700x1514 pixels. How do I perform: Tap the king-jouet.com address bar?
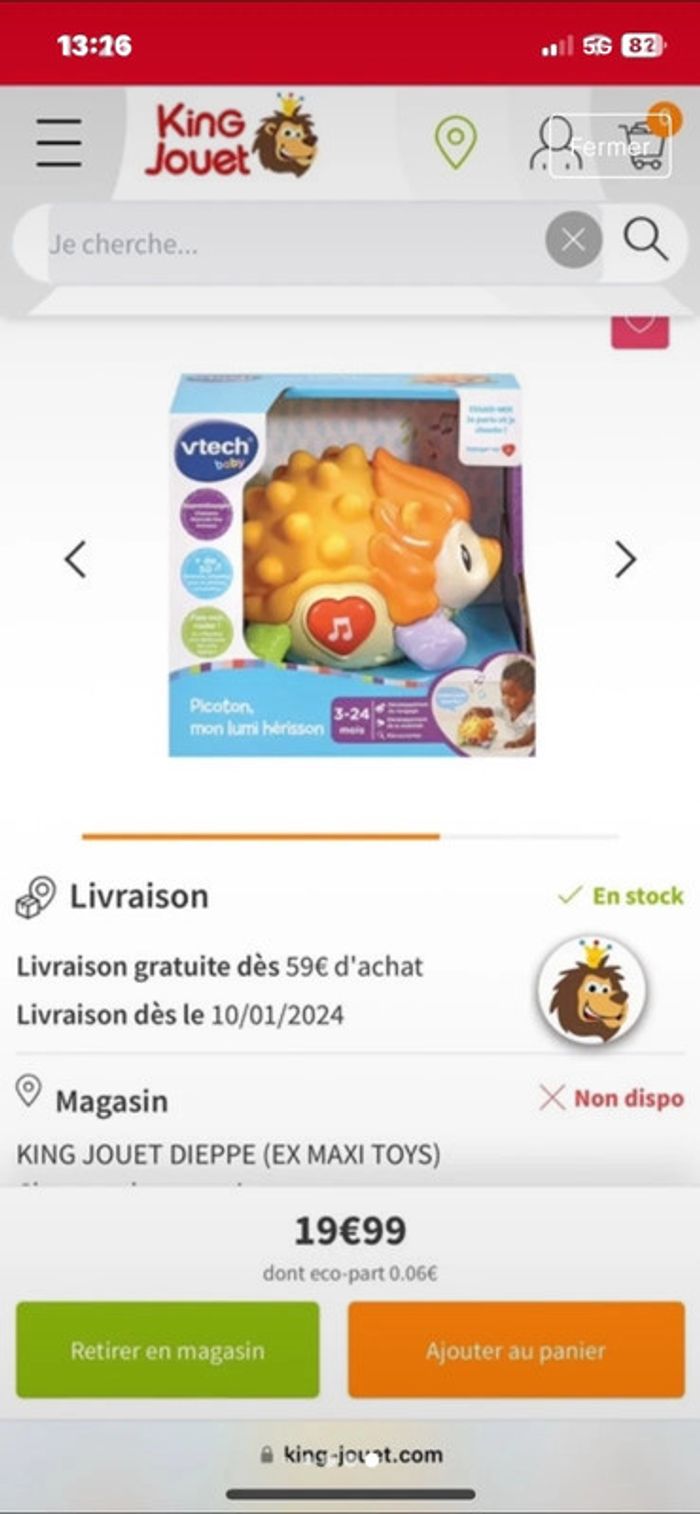click(352, 1454)
